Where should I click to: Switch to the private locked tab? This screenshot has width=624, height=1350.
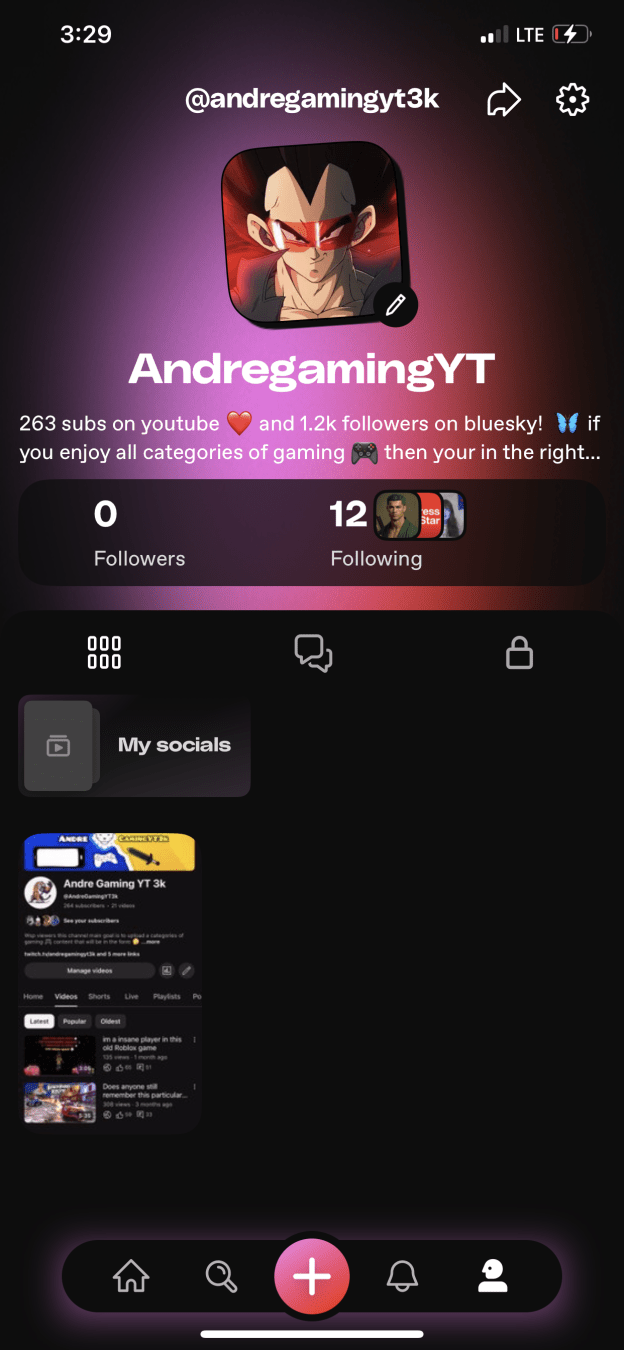[519, 653]
